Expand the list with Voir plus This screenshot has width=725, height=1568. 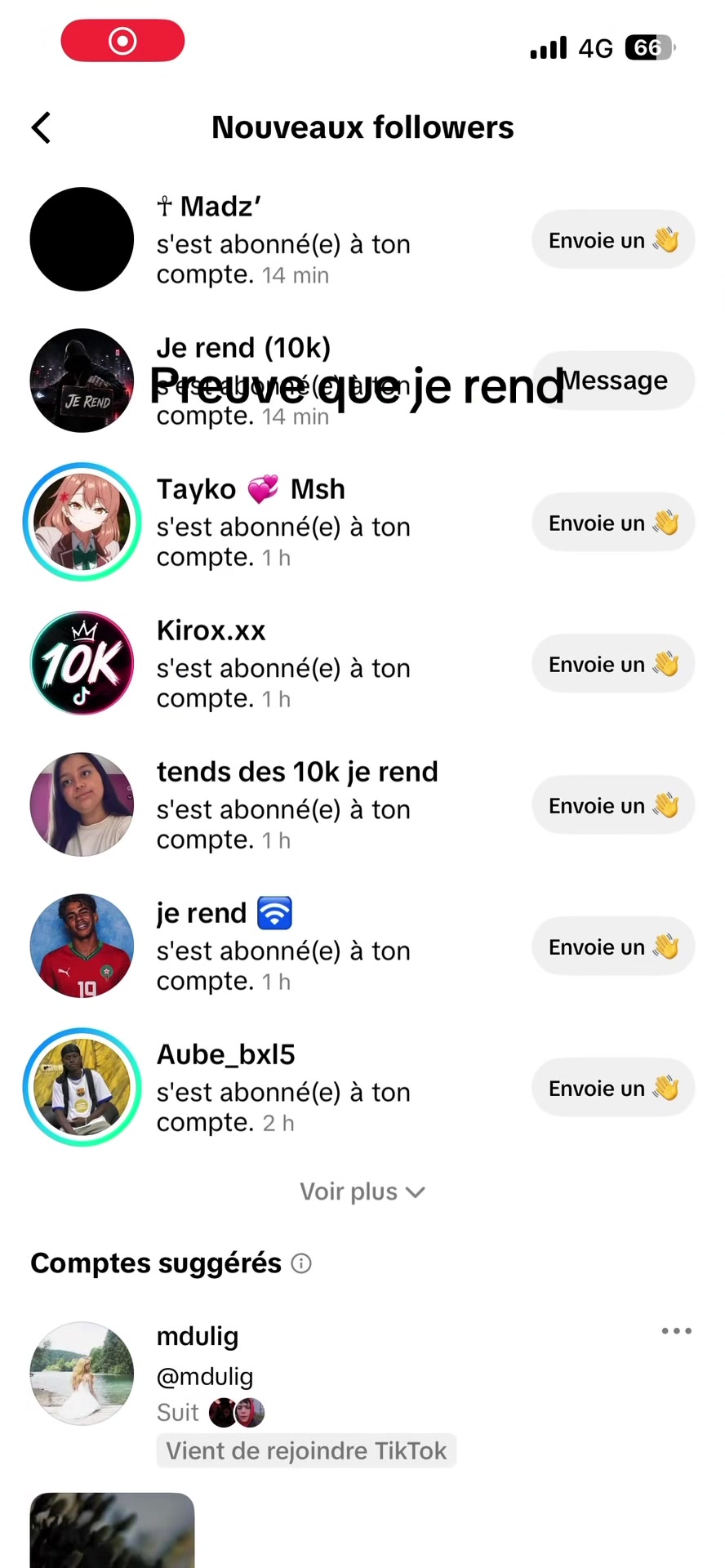coord(362,1192)
